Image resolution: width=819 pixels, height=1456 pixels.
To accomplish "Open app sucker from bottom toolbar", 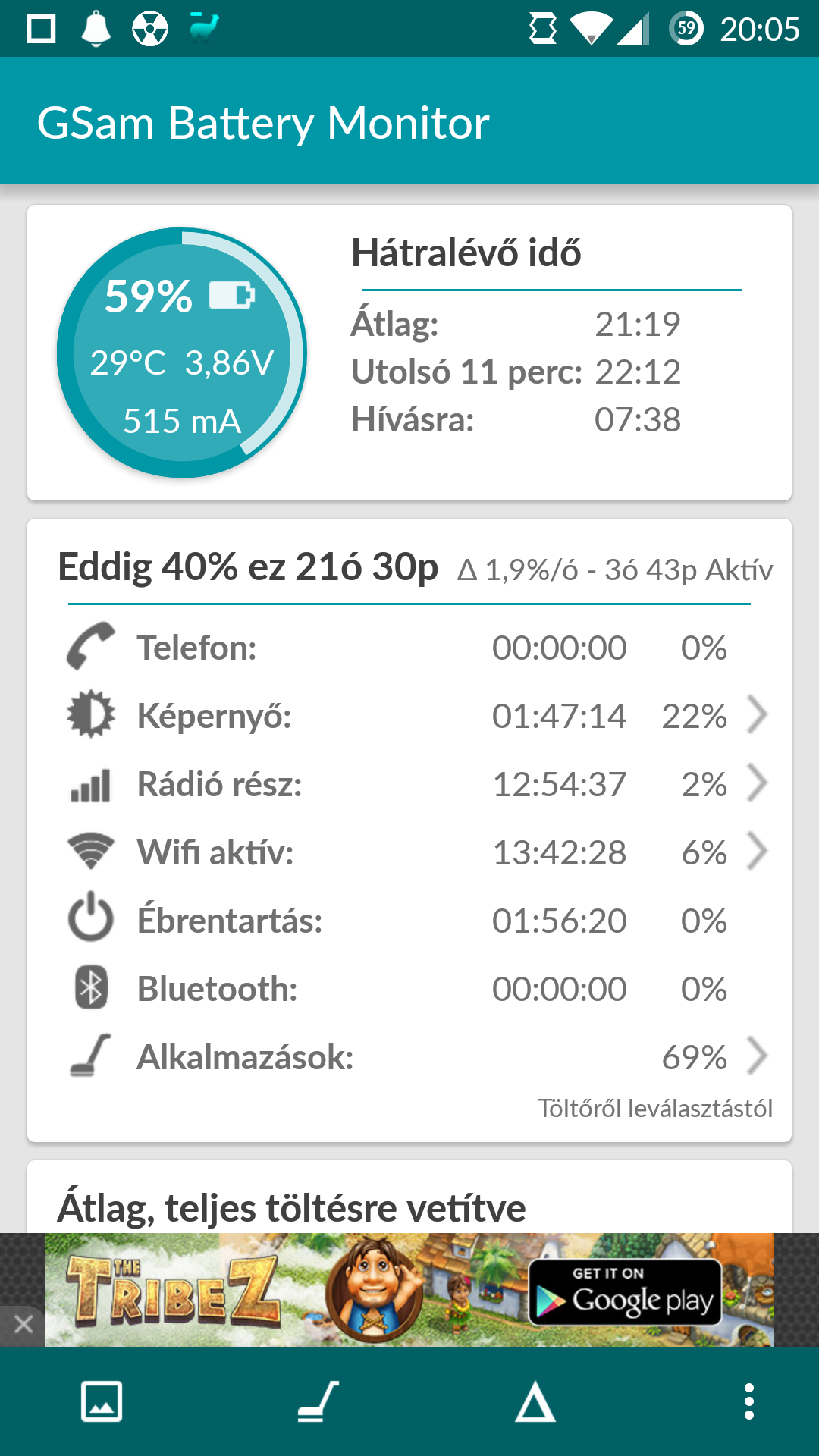I will click(x=318, y=1401).
